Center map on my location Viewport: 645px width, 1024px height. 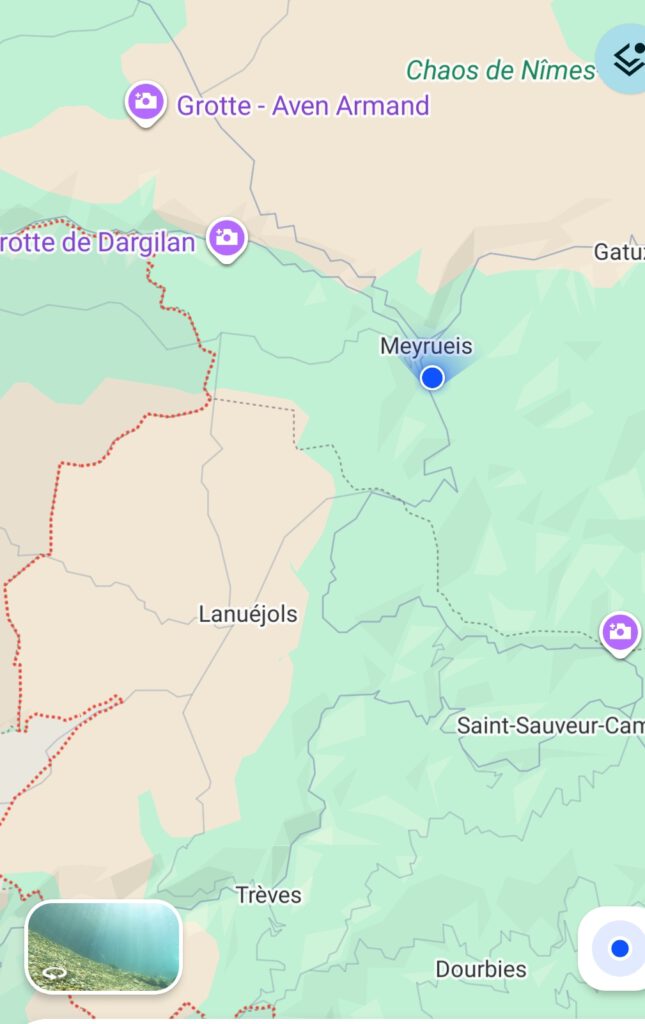click(x=618, y=947)
